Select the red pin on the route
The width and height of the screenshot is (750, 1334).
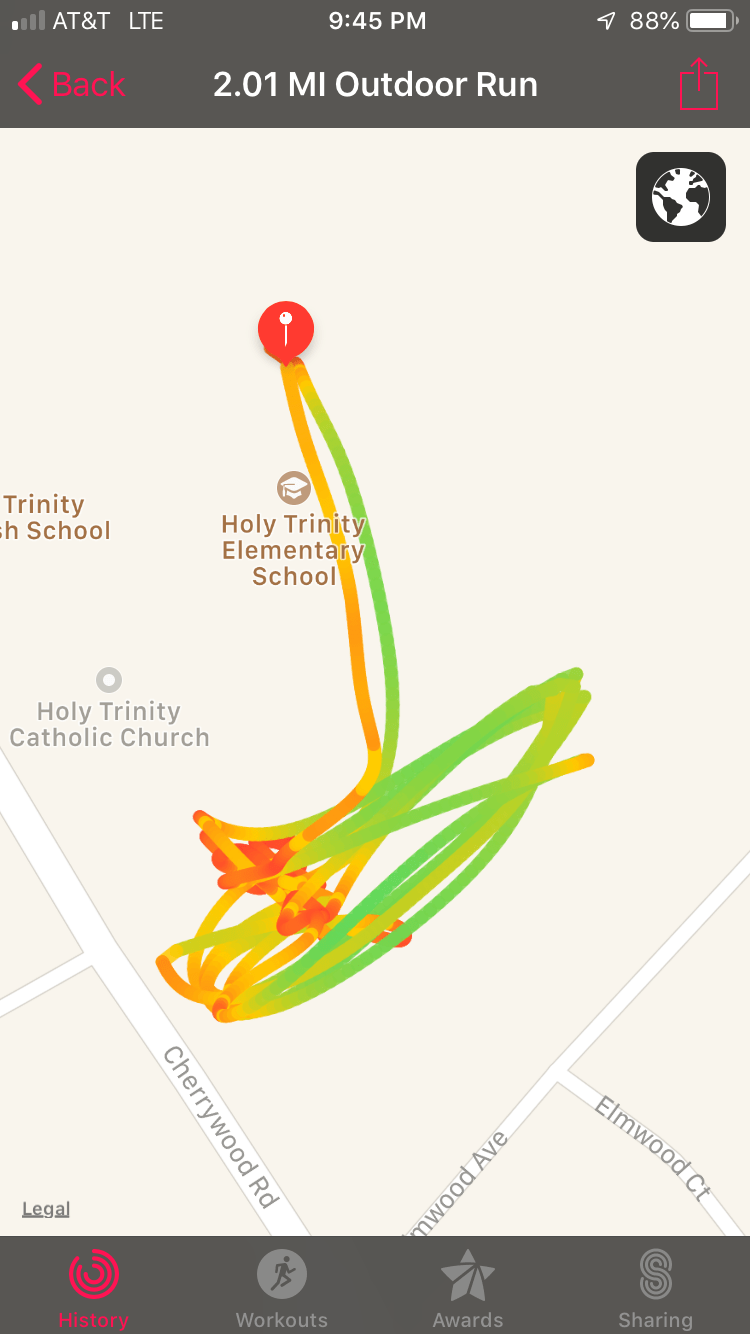(286, 329)
